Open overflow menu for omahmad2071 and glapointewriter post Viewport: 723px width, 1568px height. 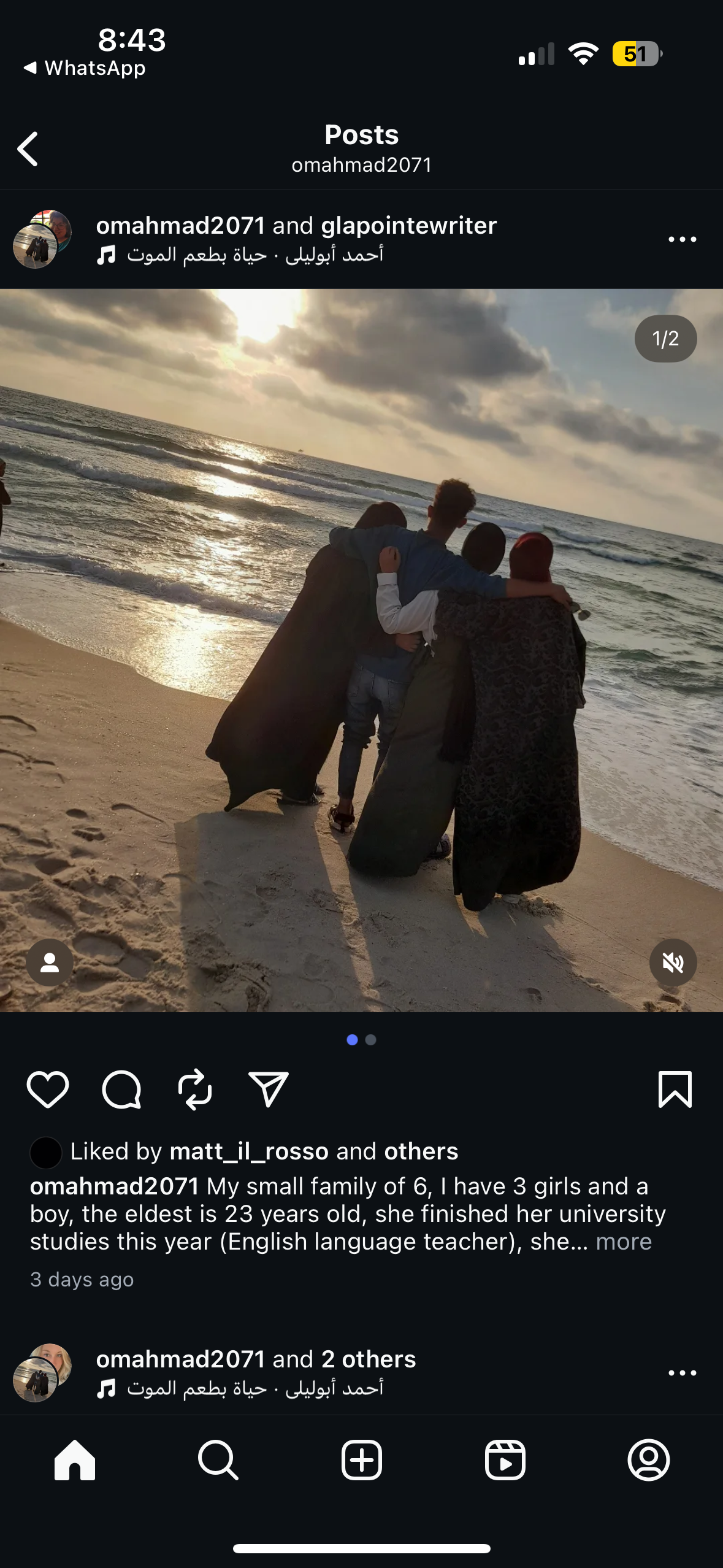pyautogui.click(x=682, y=239)
